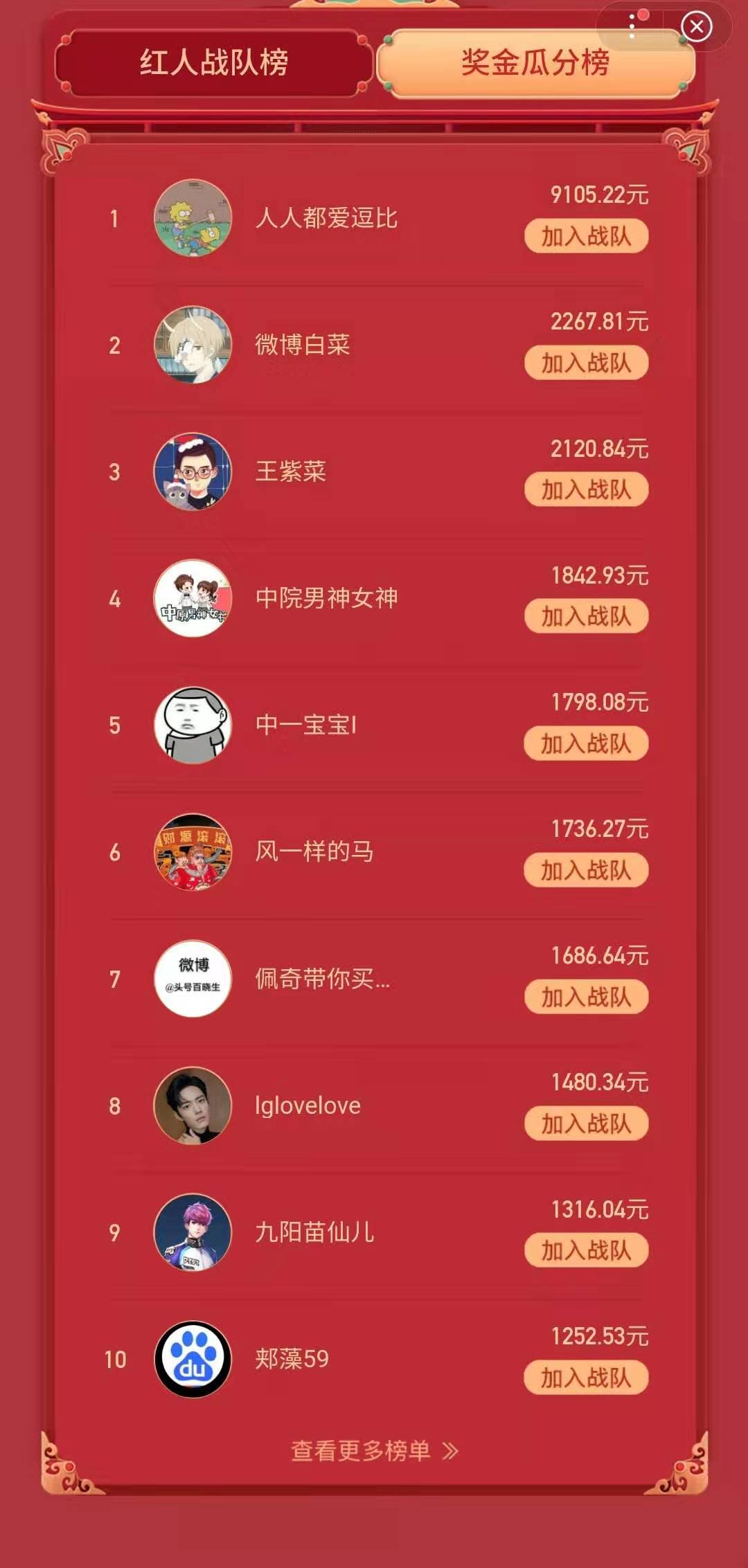Join 九阳苗仙儿's team
Screen dimensions: 748x1568
[x=586, y=1250]
